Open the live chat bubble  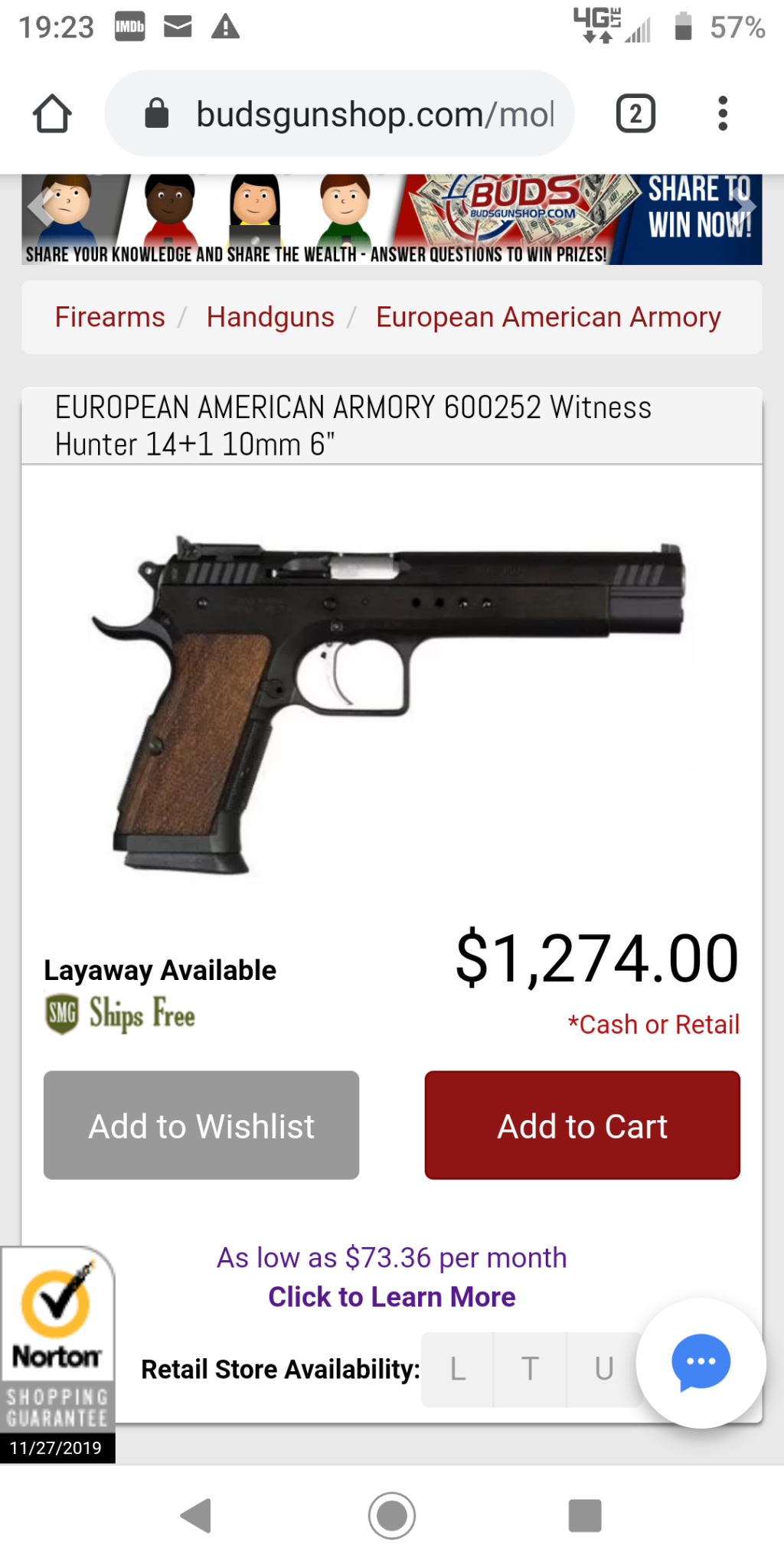[701, 1362]
